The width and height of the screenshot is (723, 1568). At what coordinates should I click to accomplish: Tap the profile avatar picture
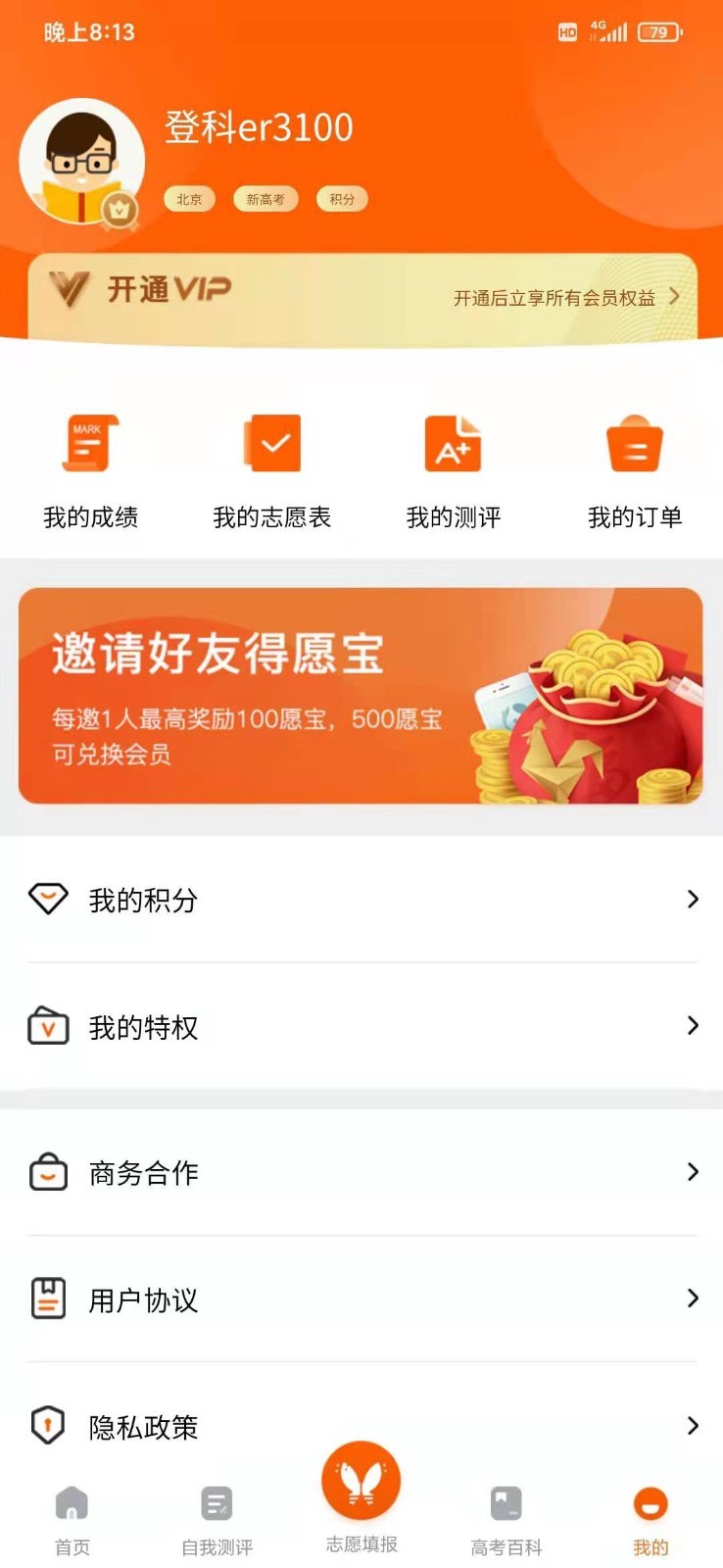[x=82, y=163]
